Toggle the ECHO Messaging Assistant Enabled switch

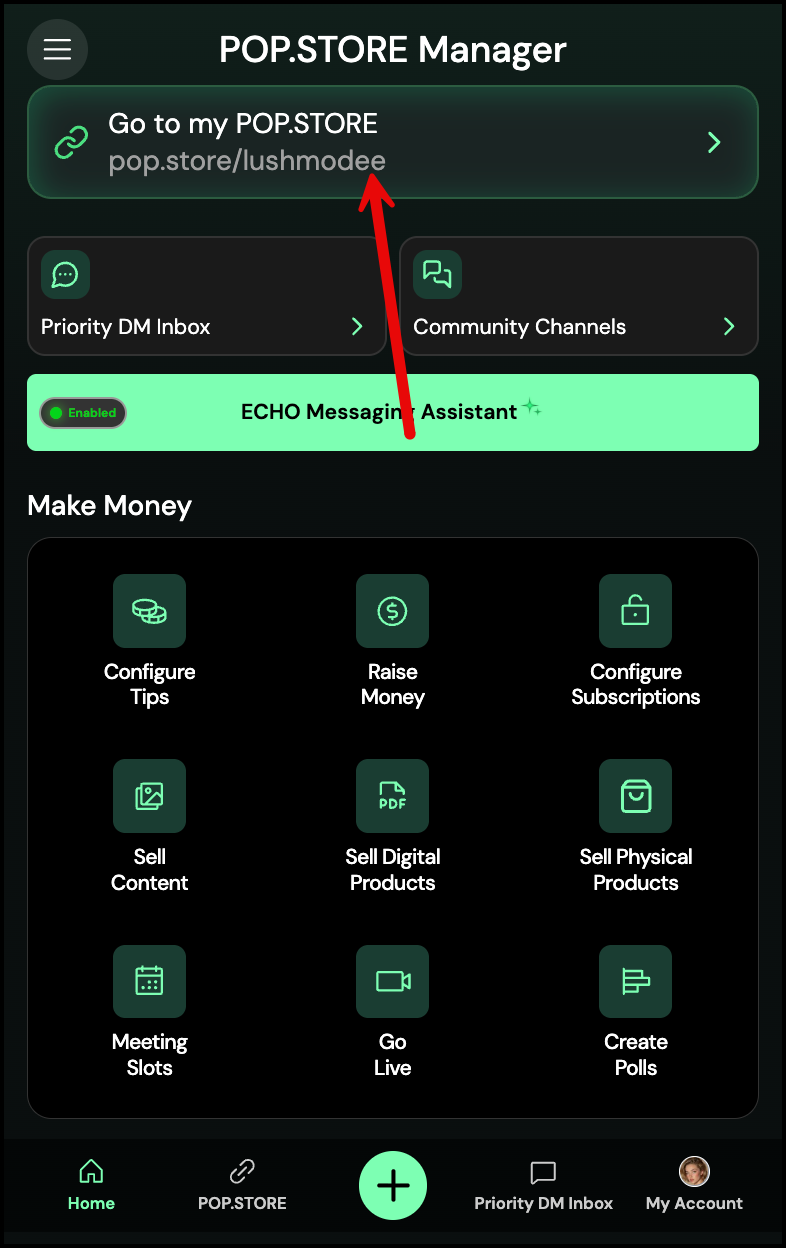[83, 413]
